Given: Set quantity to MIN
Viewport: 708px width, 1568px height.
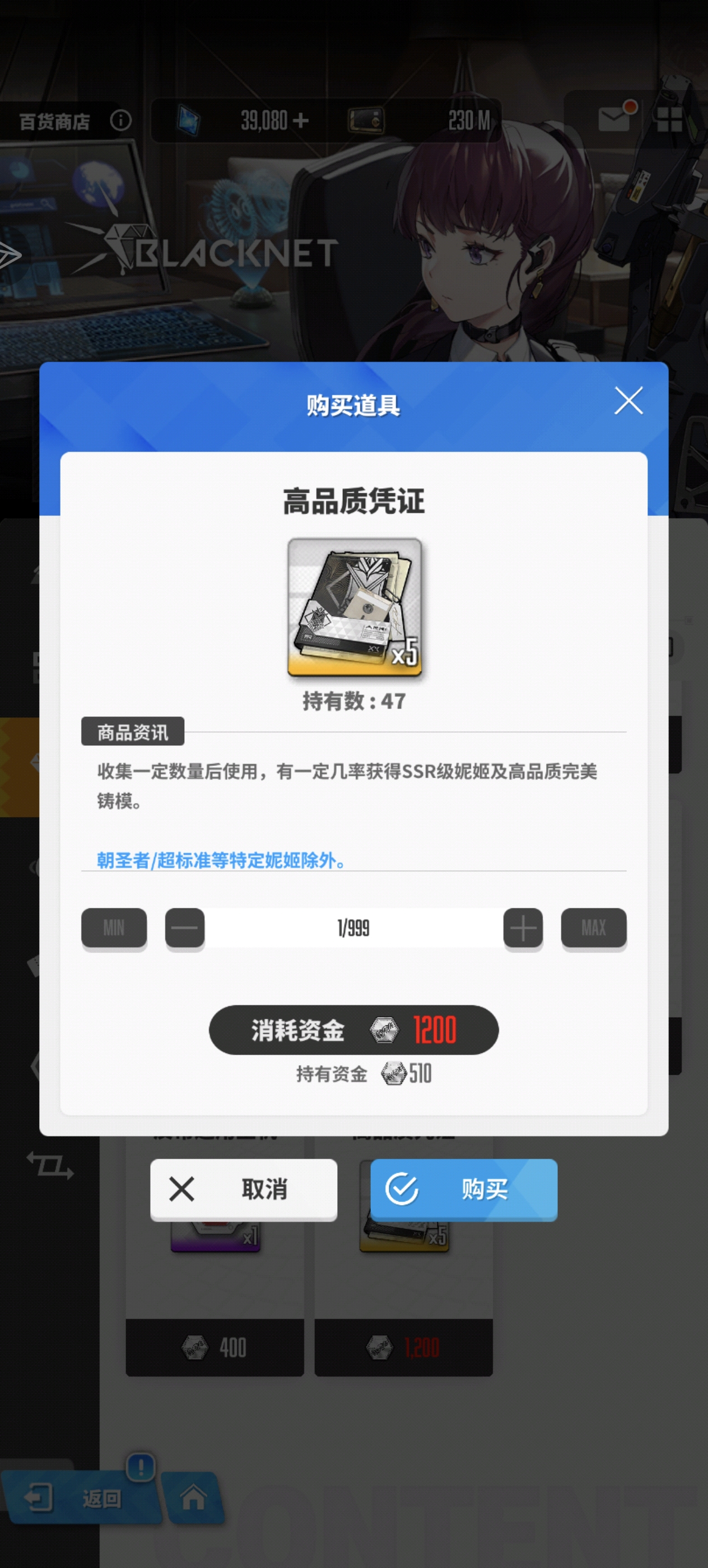Looking at the screenshot, I should (x=114, y=928).
